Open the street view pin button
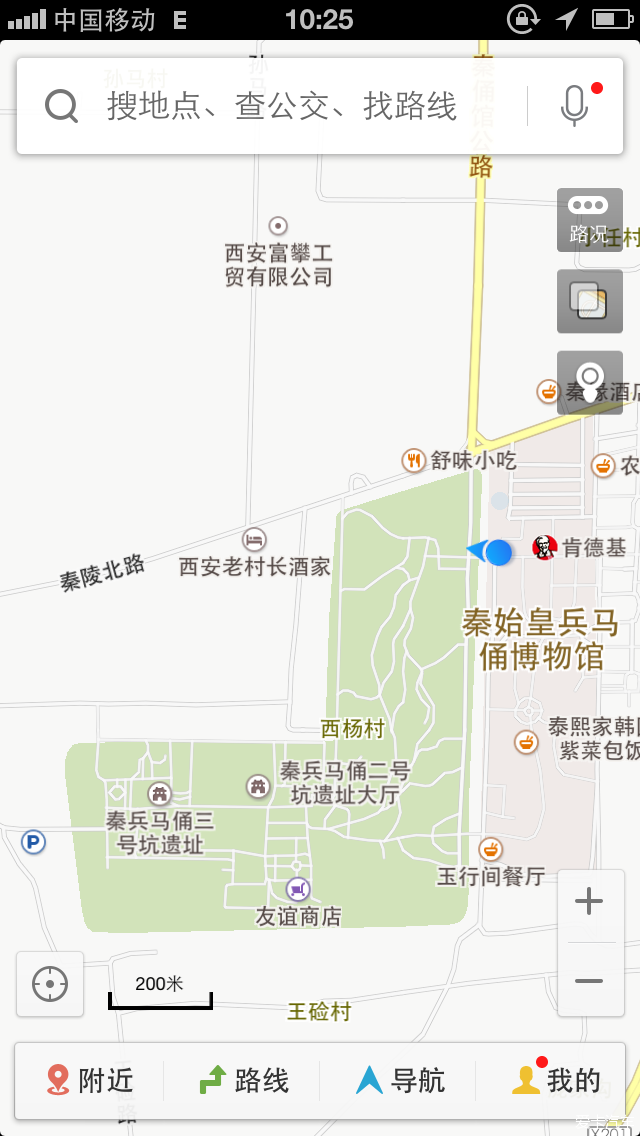Screen dimensions: 640x1136 589,382
